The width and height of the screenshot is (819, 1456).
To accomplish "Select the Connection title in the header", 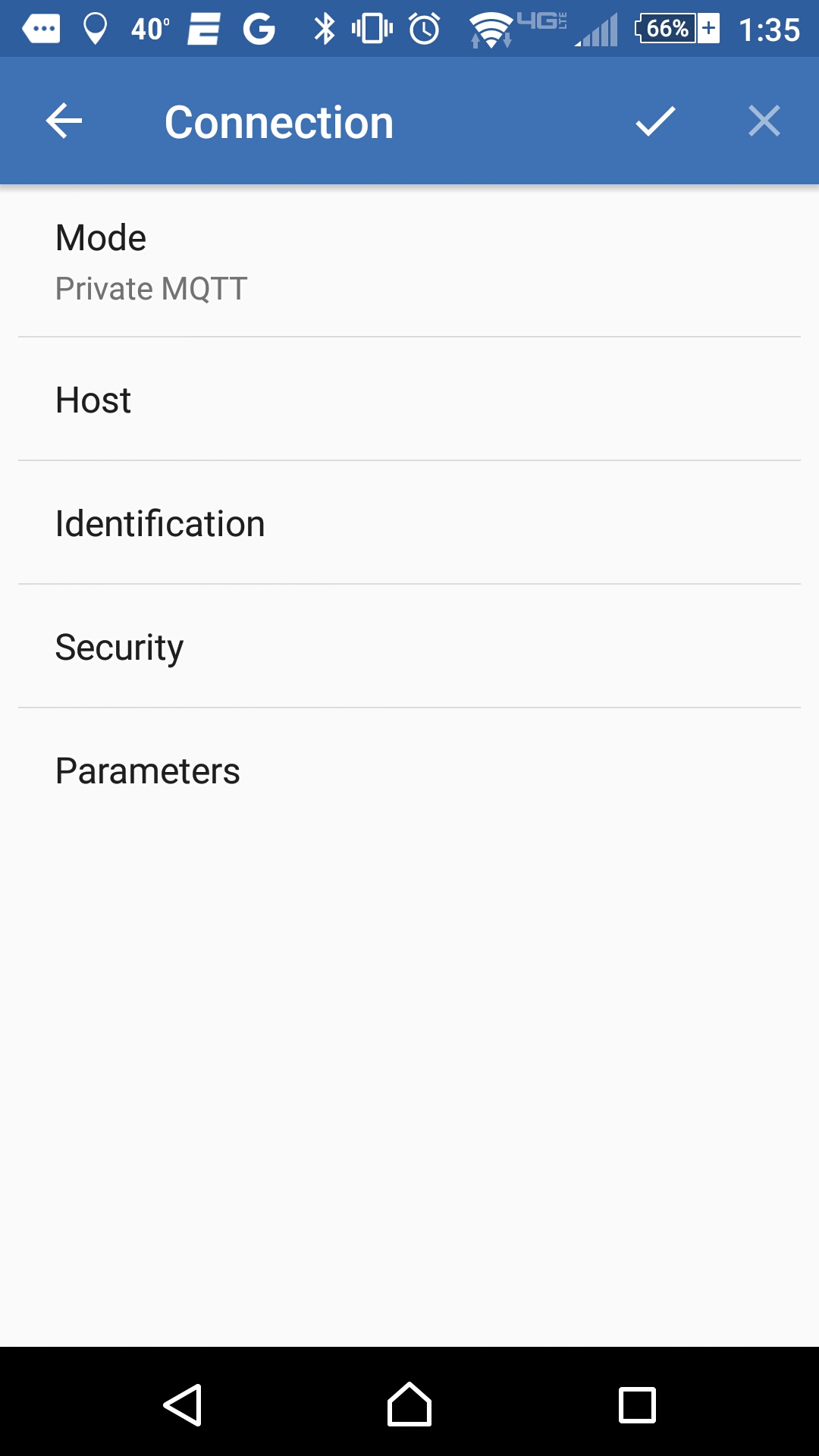I will click(x=279, y=121).
